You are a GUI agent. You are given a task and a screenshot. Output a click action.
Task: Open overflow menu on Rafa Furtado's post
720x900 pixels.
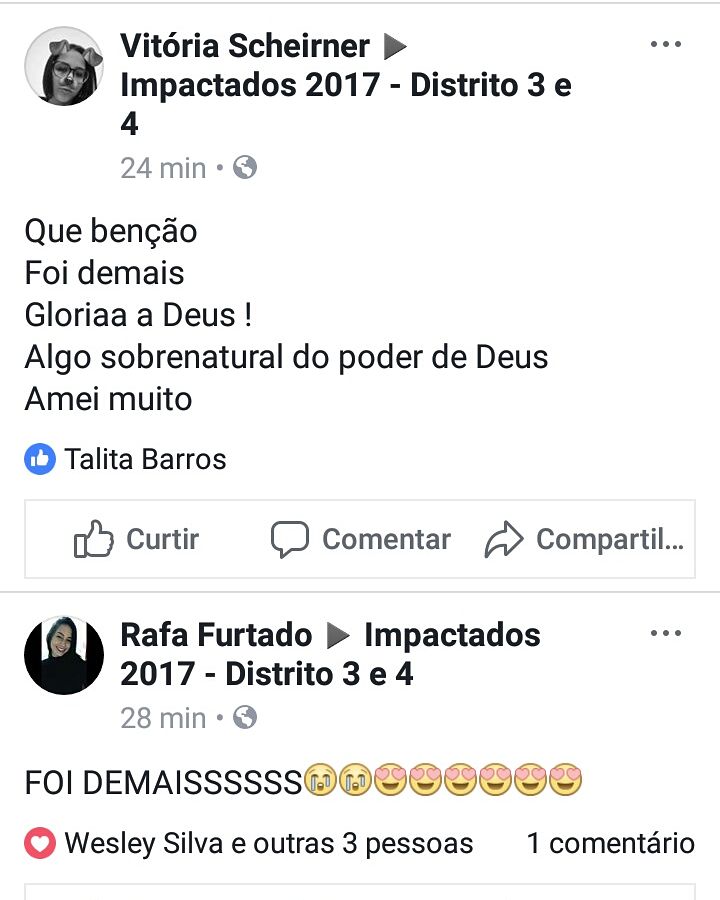(665, 634)
